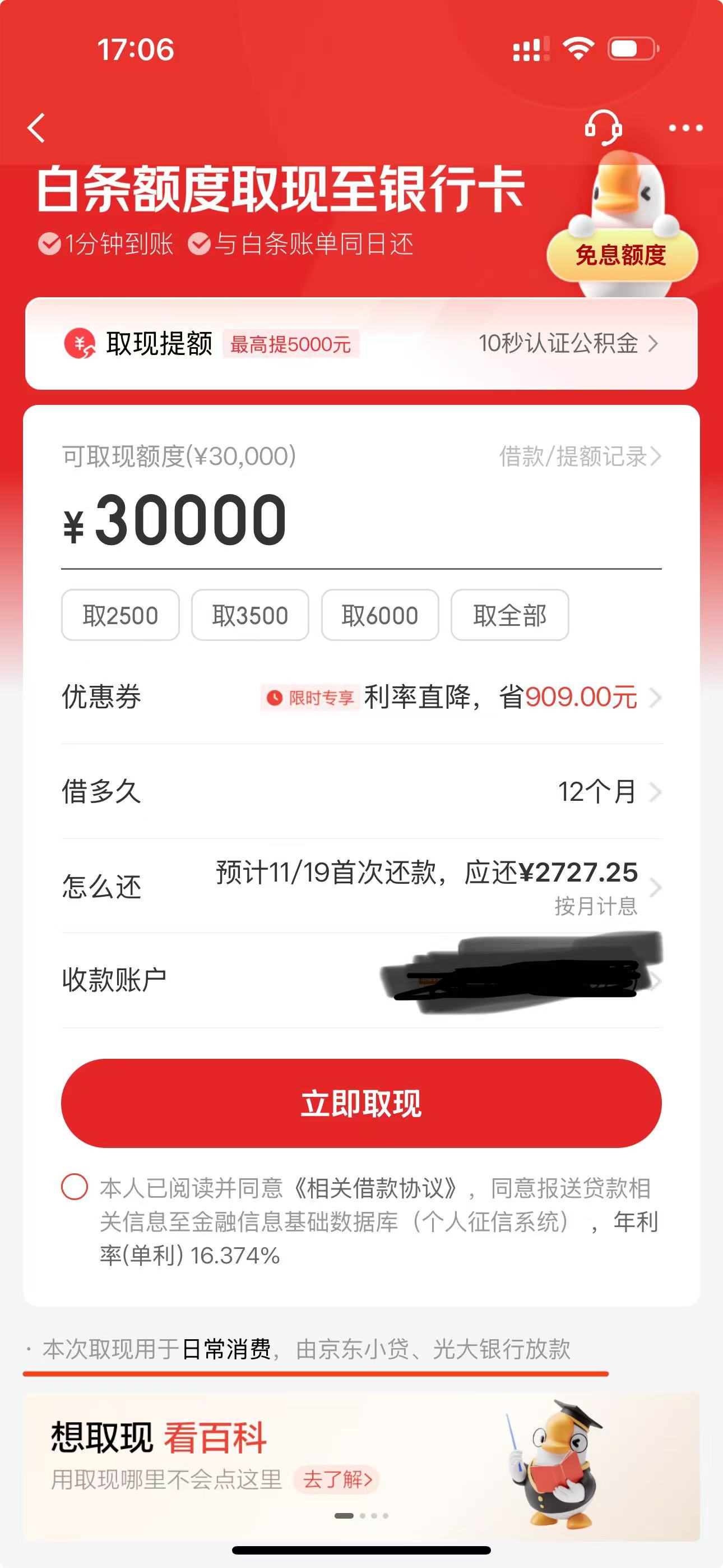
Task: Open the 《相关借款协议》 link
Action: tap(375, 1188)
